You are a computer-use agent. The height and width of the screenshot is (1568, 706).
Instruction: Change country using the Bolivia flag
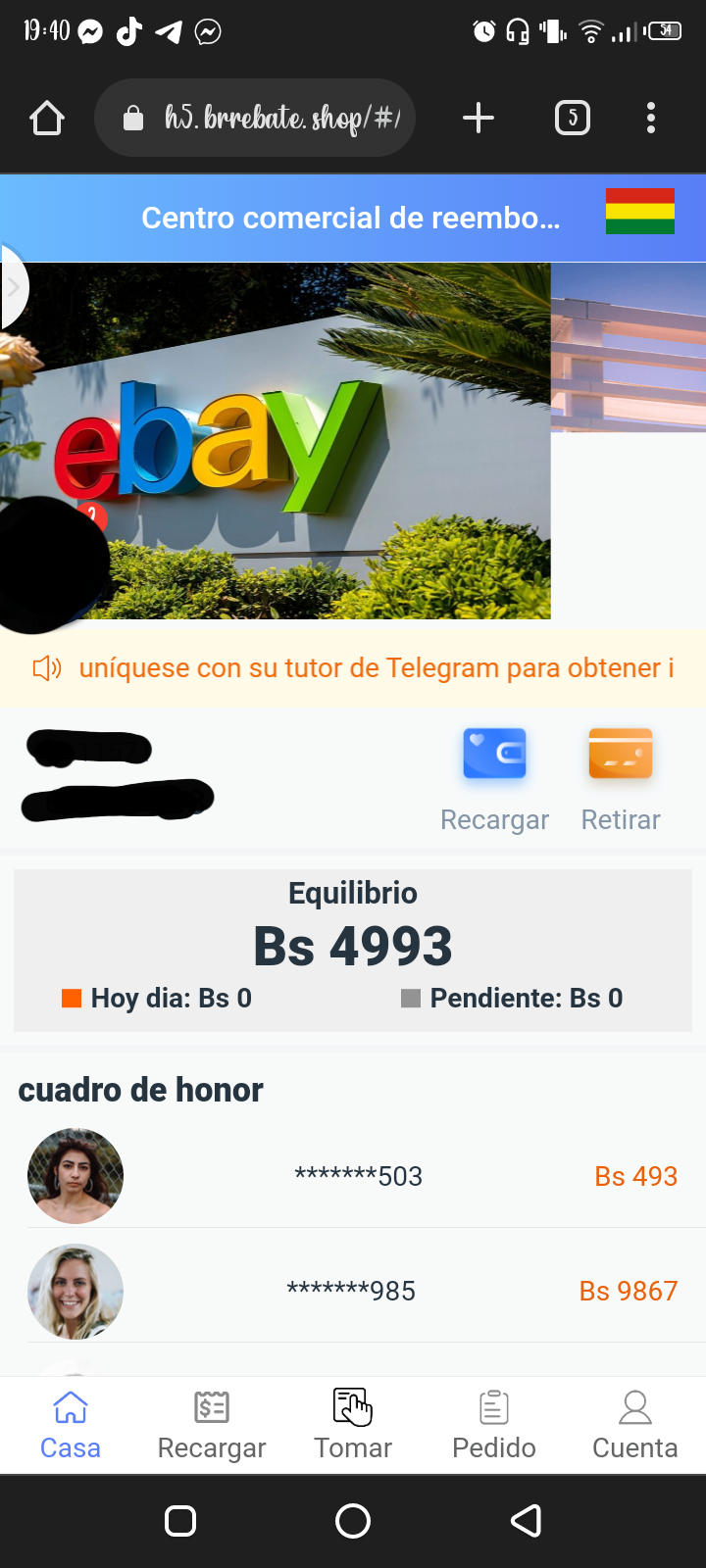click(639, 212)
